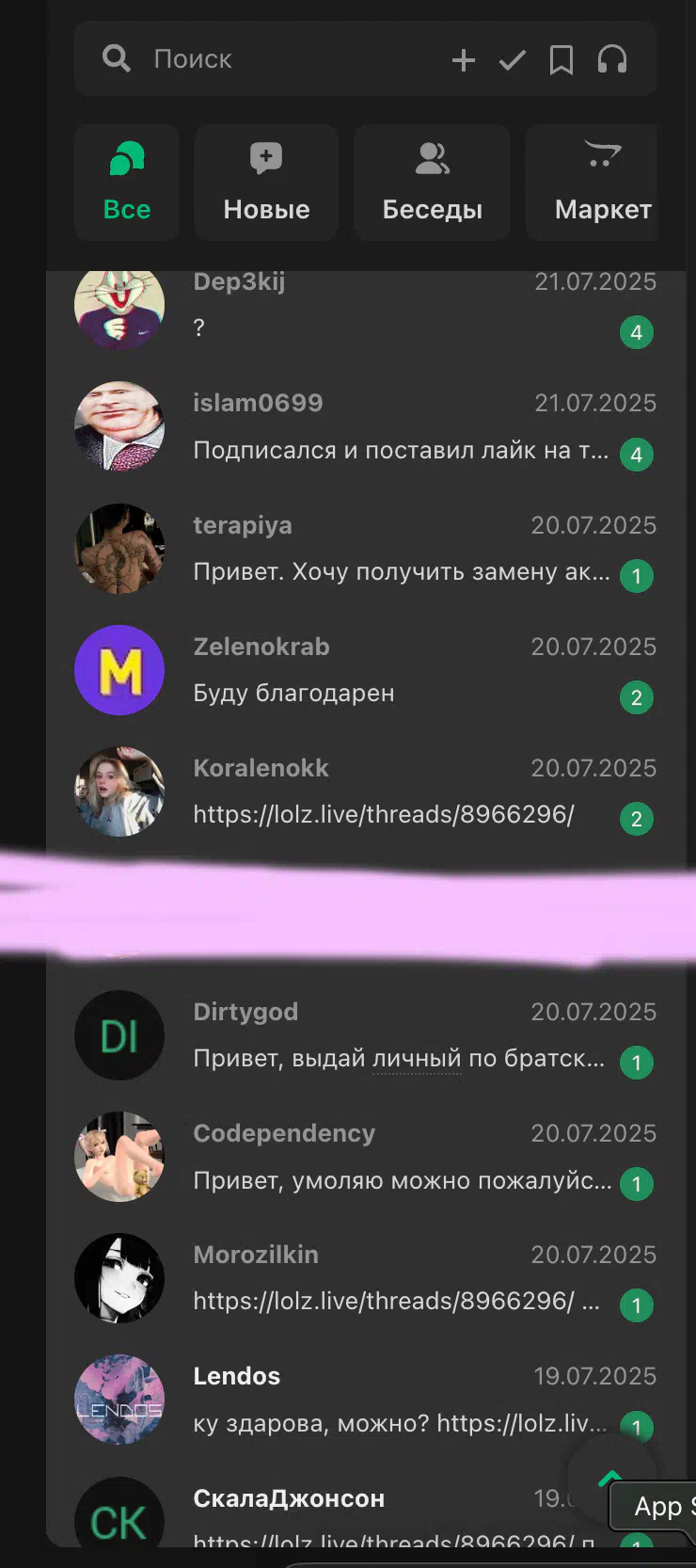This screenshot has width=696, height=1568.
Task: Switch to the Беседы tab
Action: pyautogui.click(x=432, y=183)
